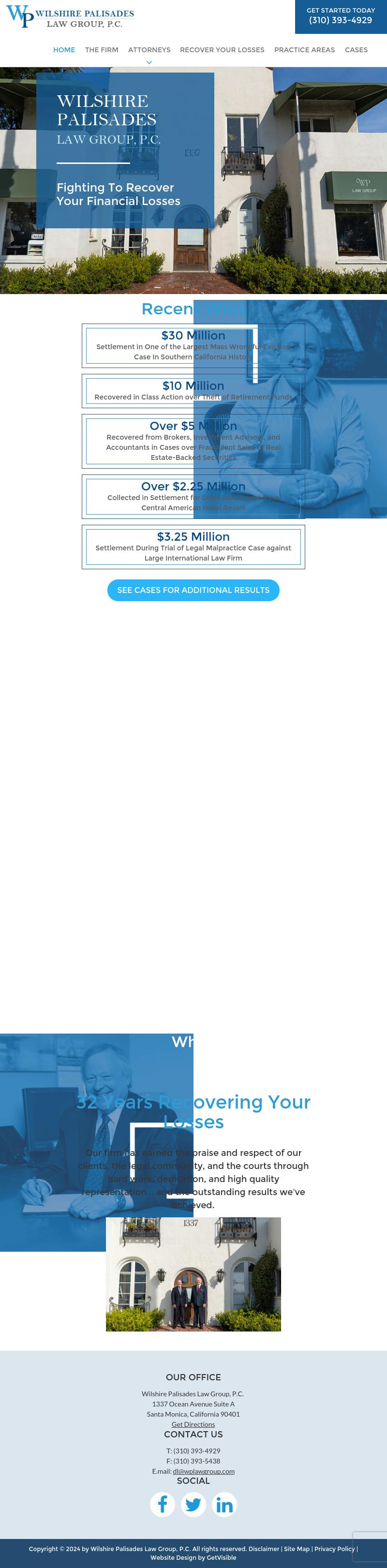Image resolution: width=387 pixels, height=1568 pixels.
Task: Open the Get Directions link
Action: (193, 1424)
